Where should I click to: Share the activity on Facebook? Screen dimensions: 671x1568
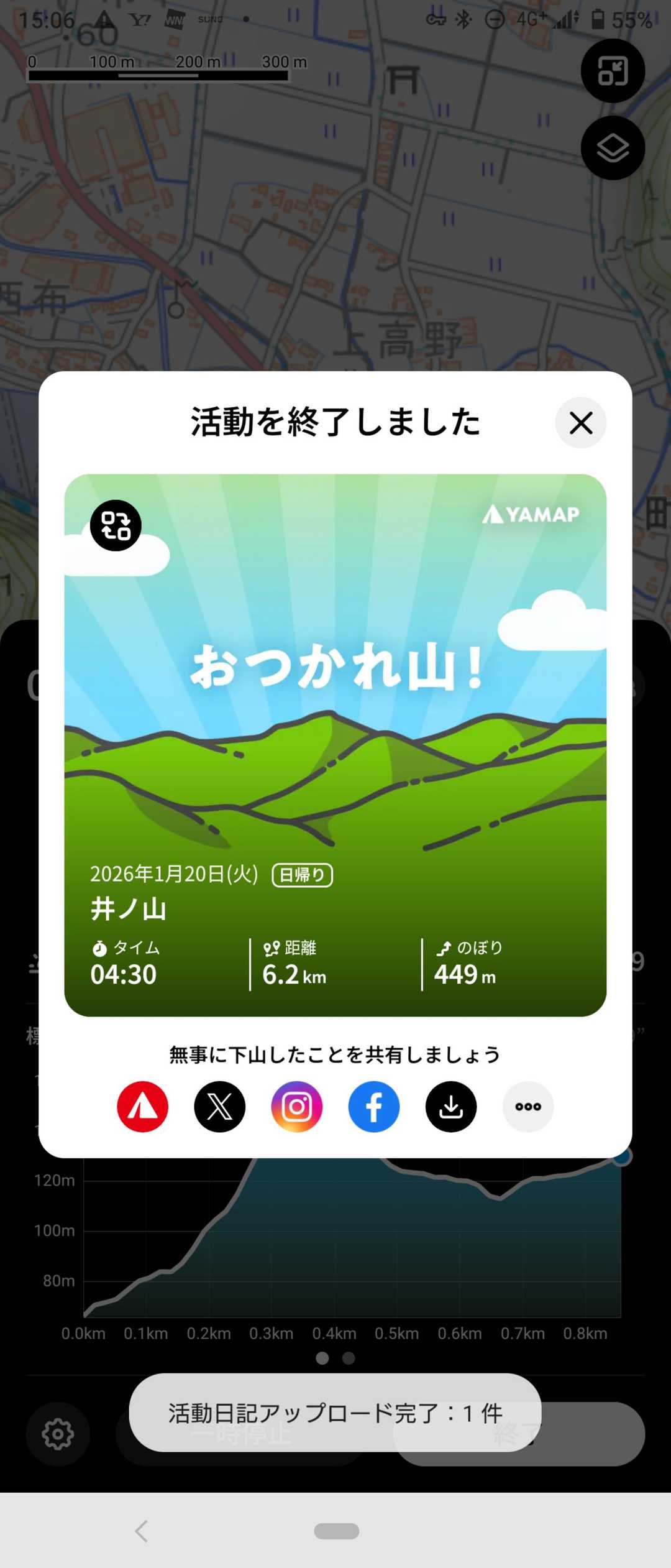pos(373,1106)
